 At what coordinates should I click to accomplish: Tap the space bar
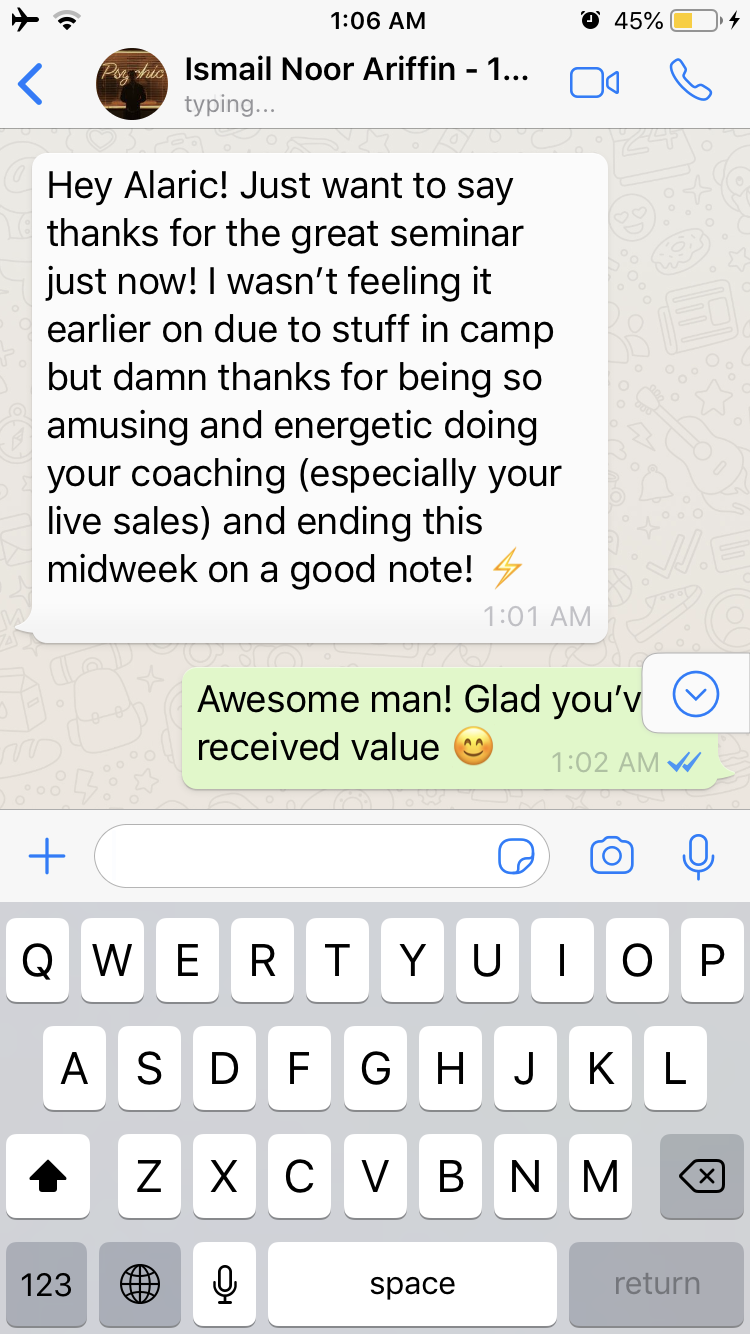pyautogui.click(x=412, y=1284)
